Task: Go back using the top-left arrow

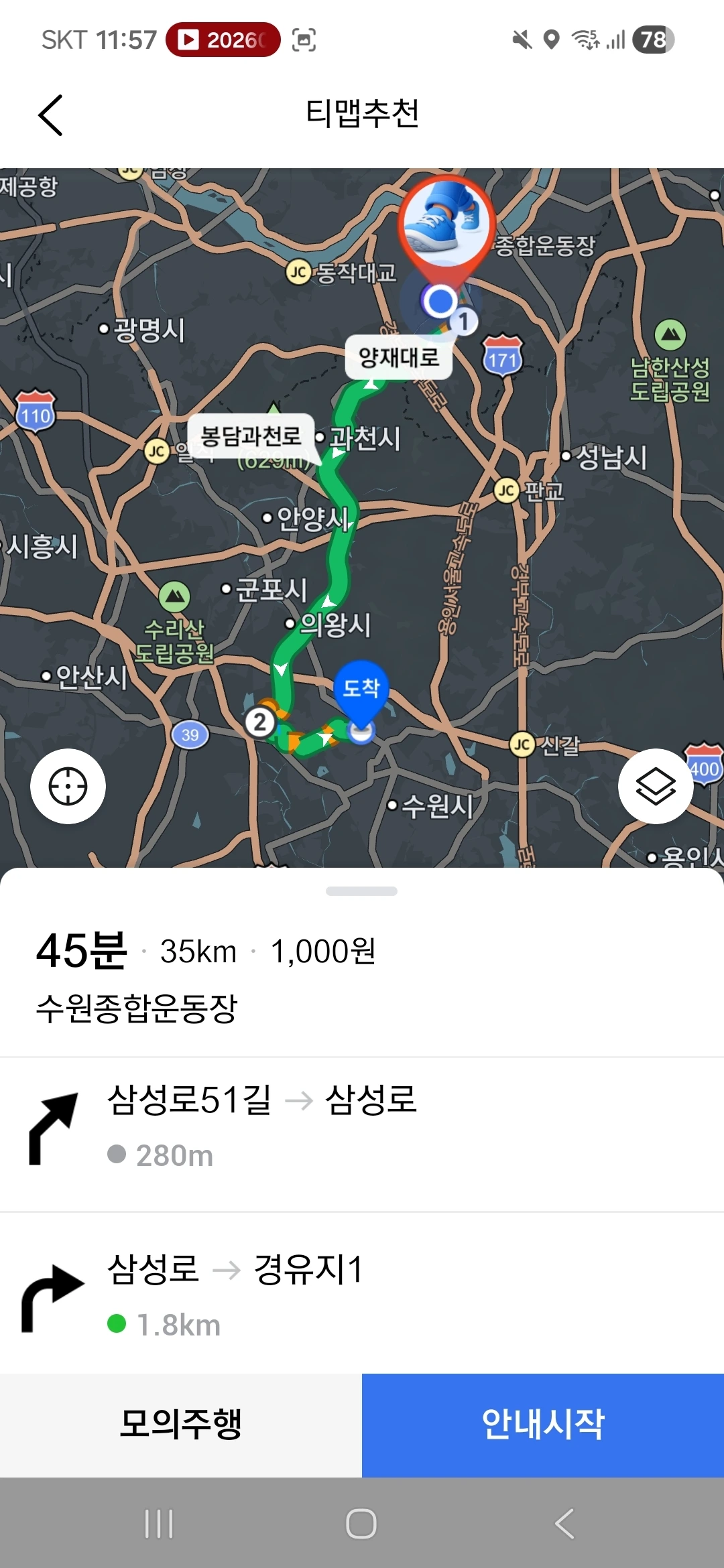Action: (51, 115)
